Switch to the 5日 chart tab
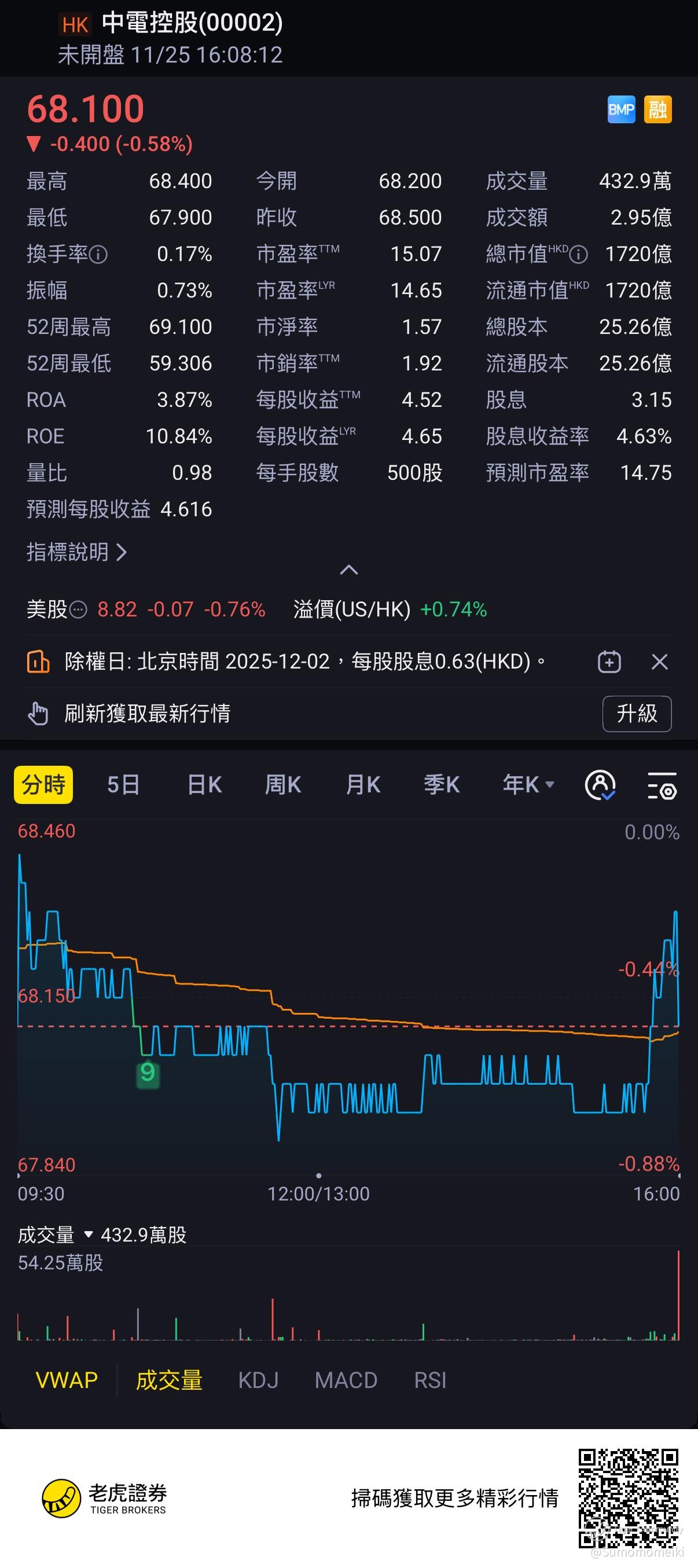 pyautogui.click(x=123, y=785)
